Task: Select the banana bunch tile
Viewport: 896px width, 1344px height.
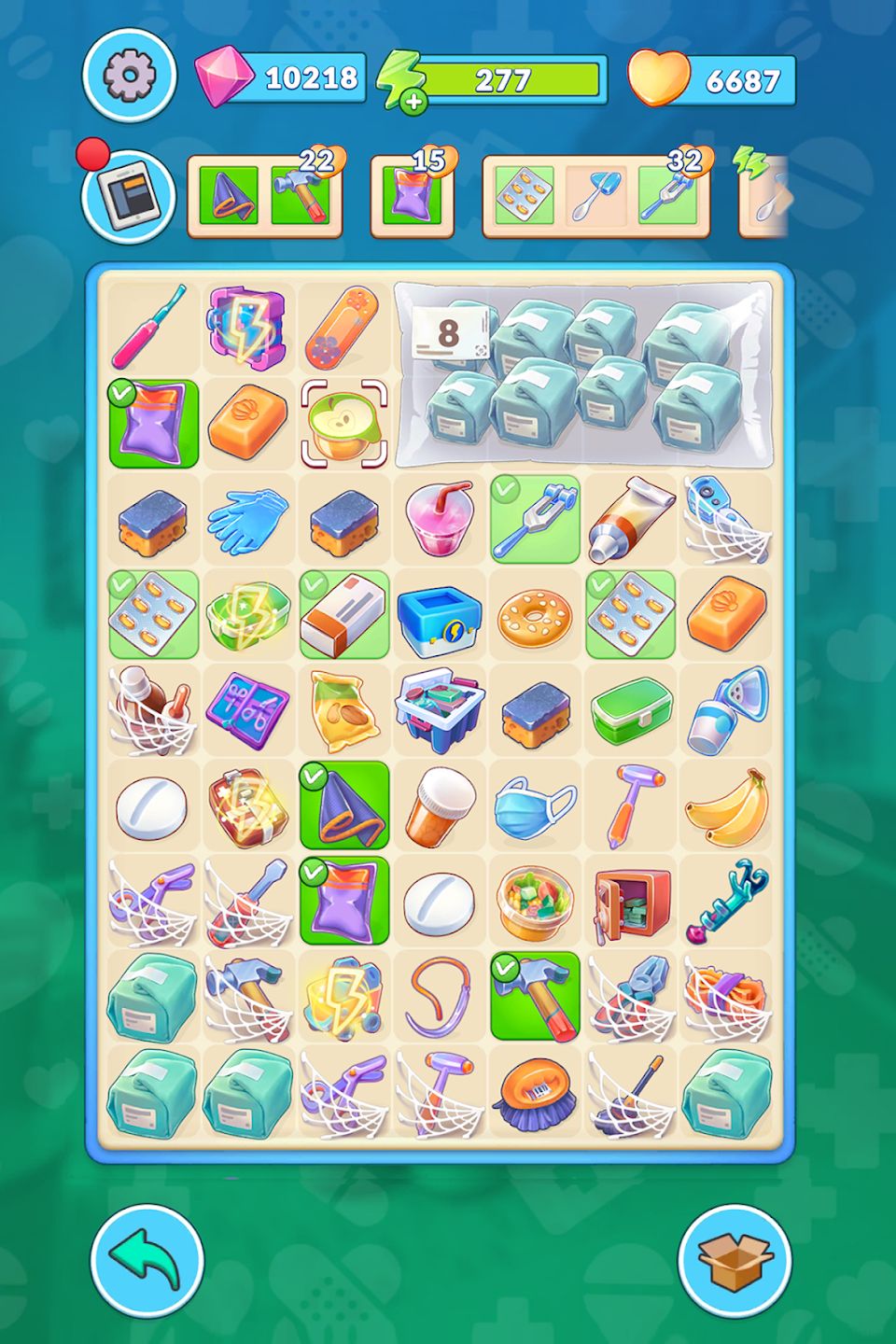Action: (726, 806)
